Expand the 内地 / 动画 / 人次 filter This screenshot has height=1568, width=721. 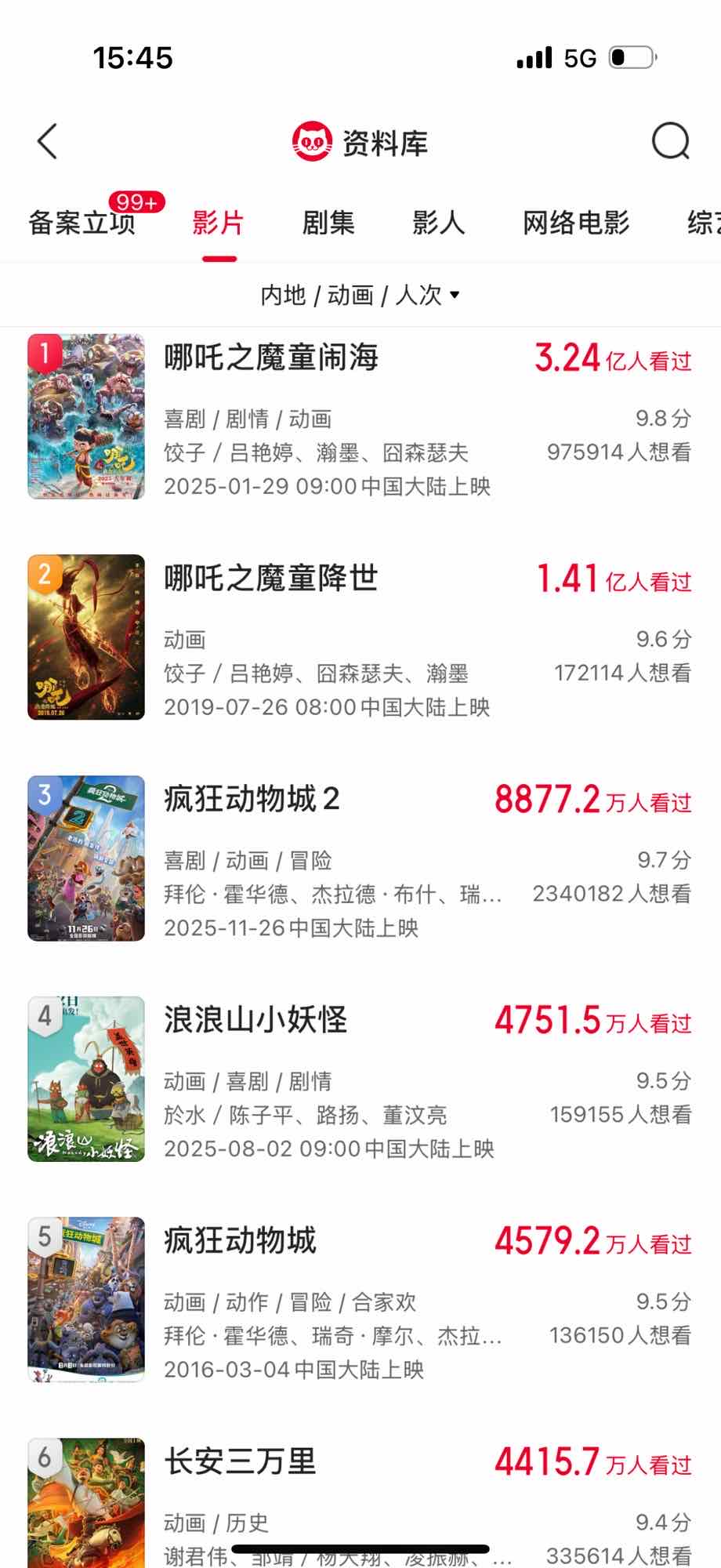coord(360,296)
